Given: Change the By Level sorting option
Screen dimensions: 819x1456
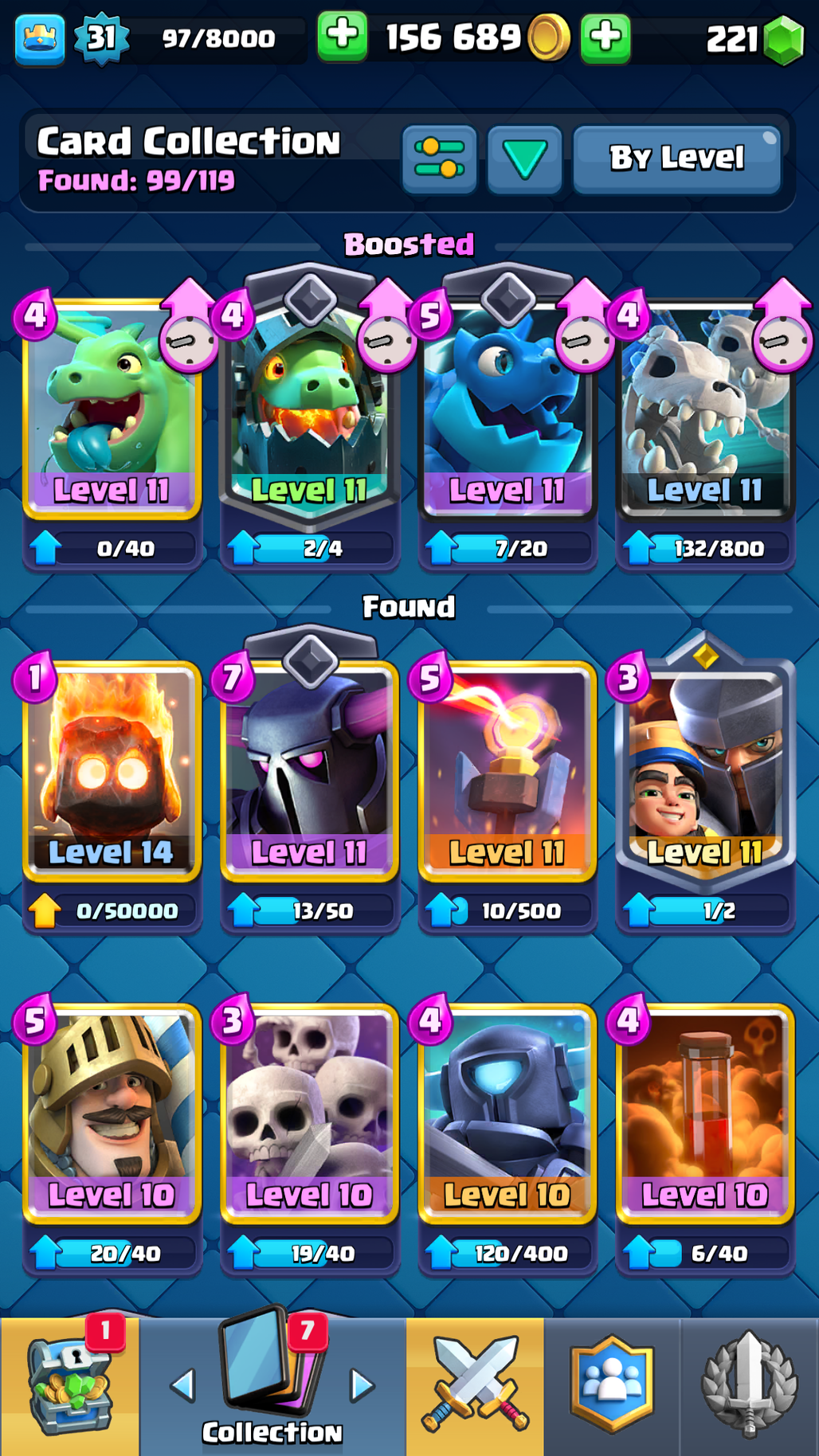Looking at the screenshot, I should click(x=677, y=159).
